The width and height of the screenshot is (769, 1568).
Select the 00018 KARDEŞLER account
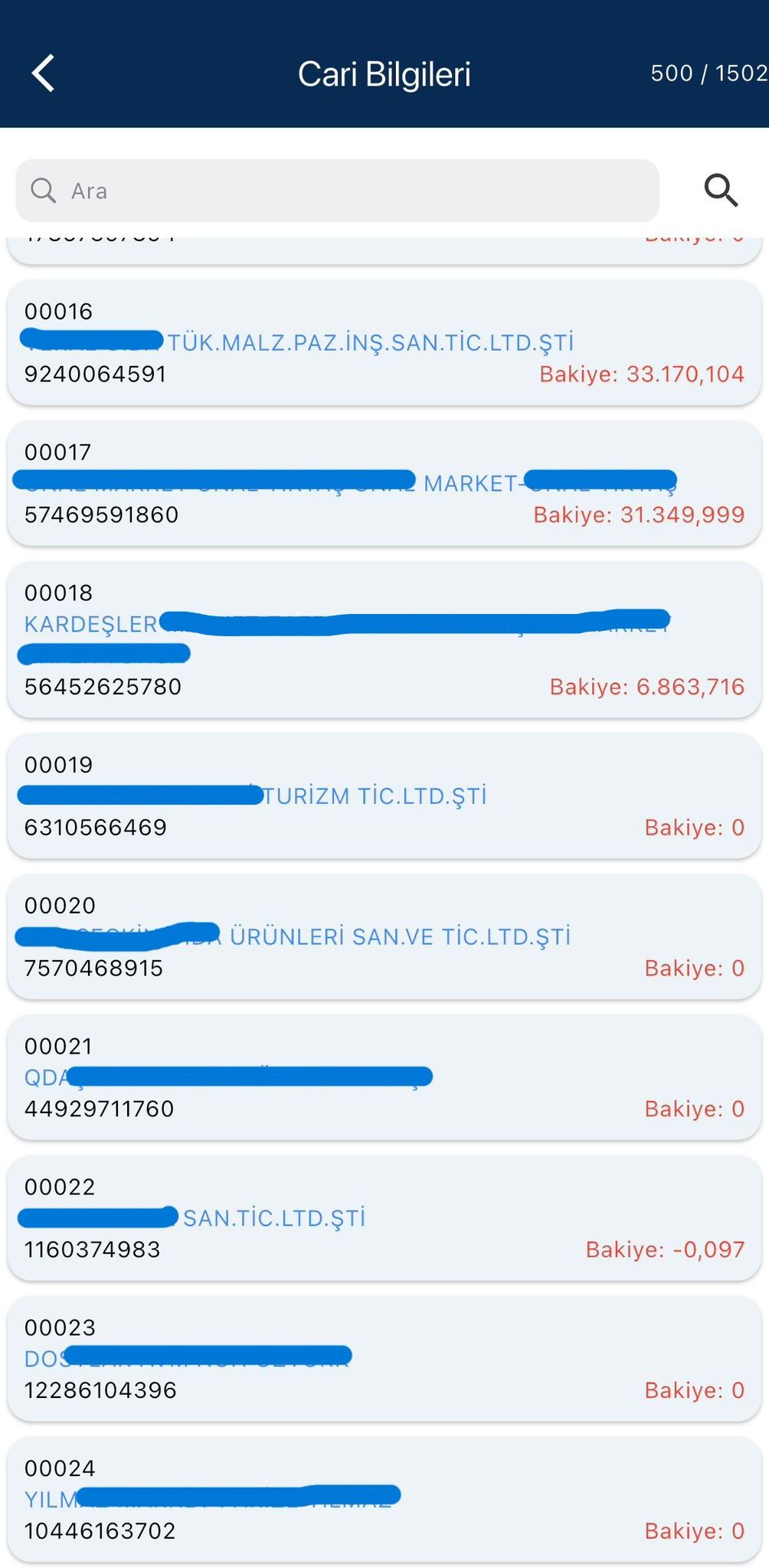point(384,639)
